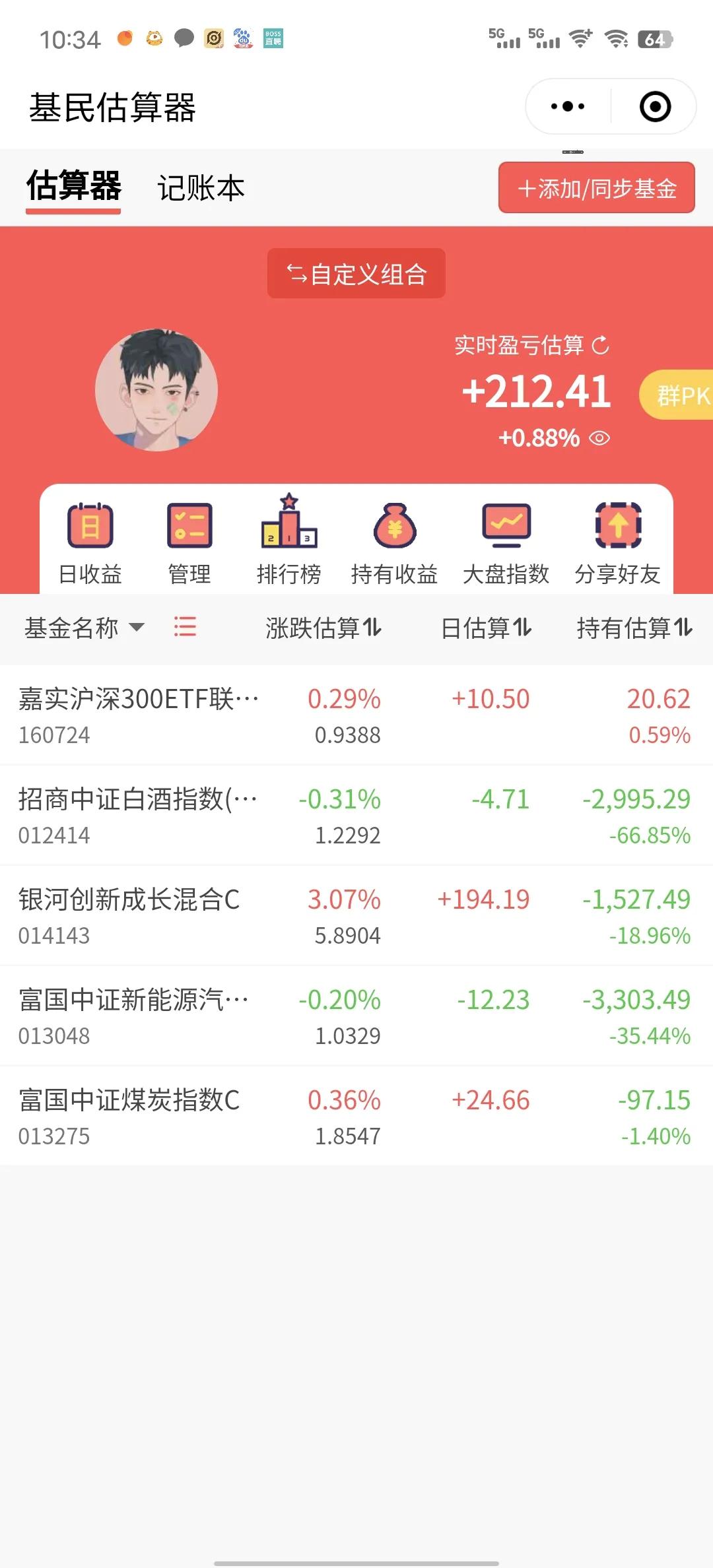Viewport: 713px width, 1568px height.
Task: Switch to the 记账本 tab
Action: click(201, 188)
